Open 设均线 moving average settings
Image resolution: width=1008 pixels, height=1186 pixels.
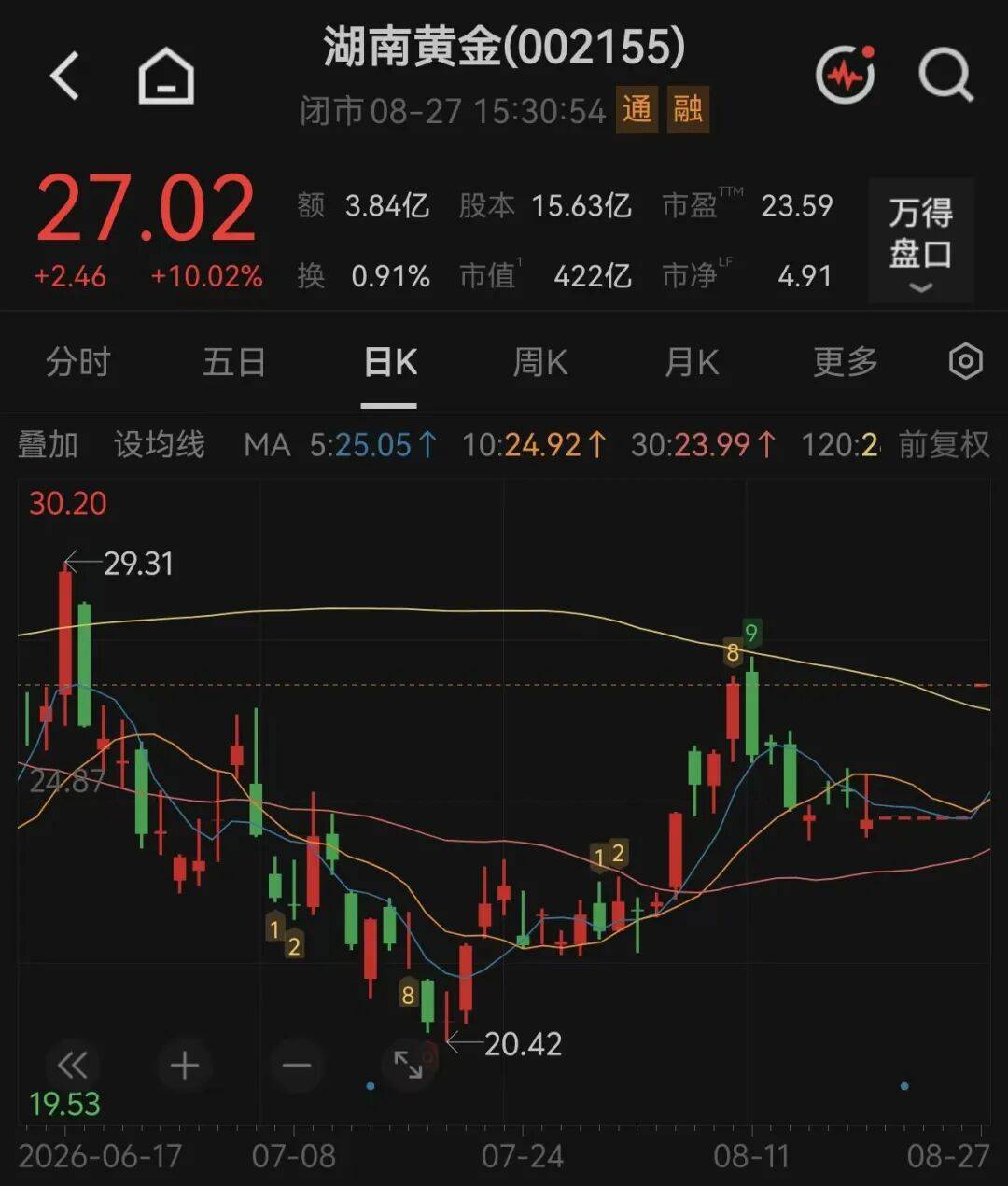159,445
